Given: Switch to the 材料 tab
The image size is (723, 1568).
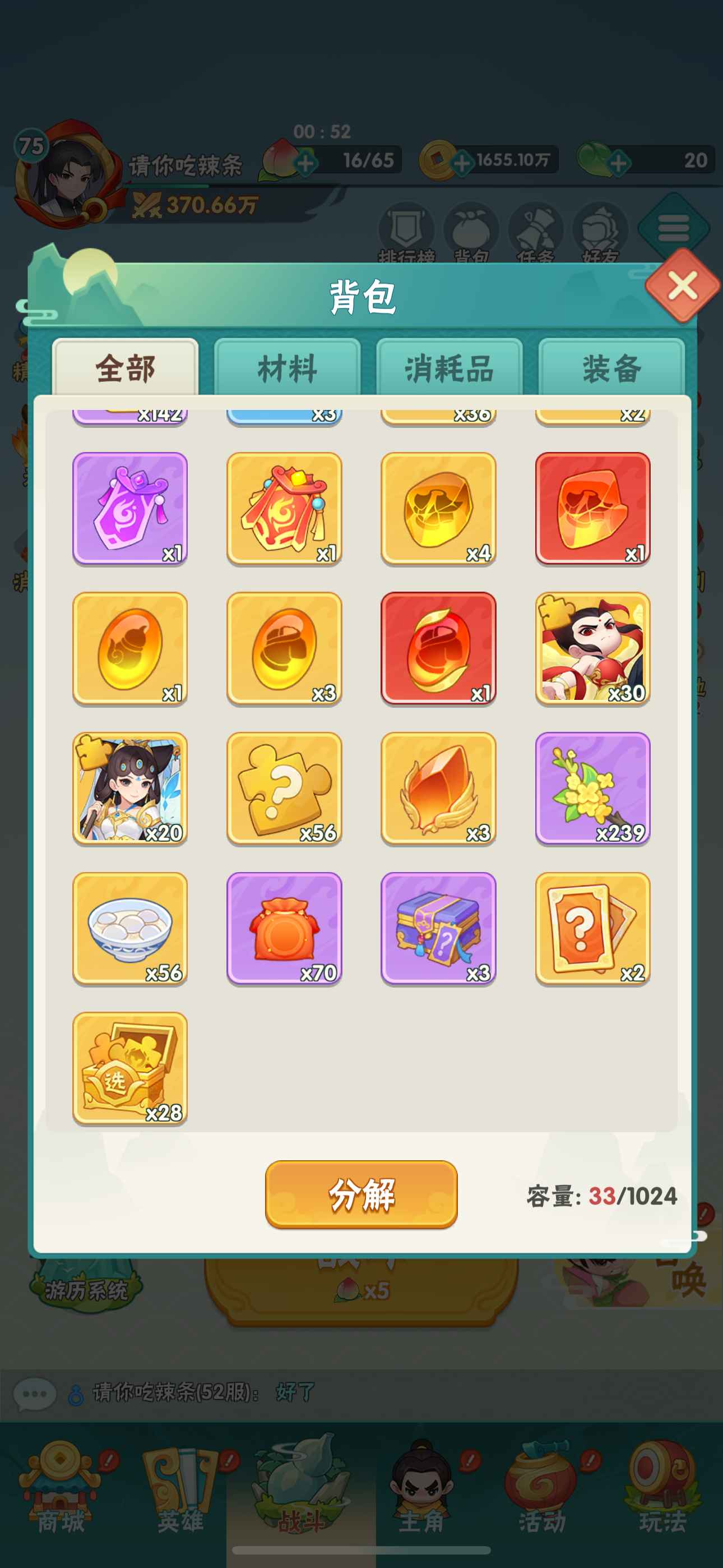Looking at the screenshot, I should [288, 368].
